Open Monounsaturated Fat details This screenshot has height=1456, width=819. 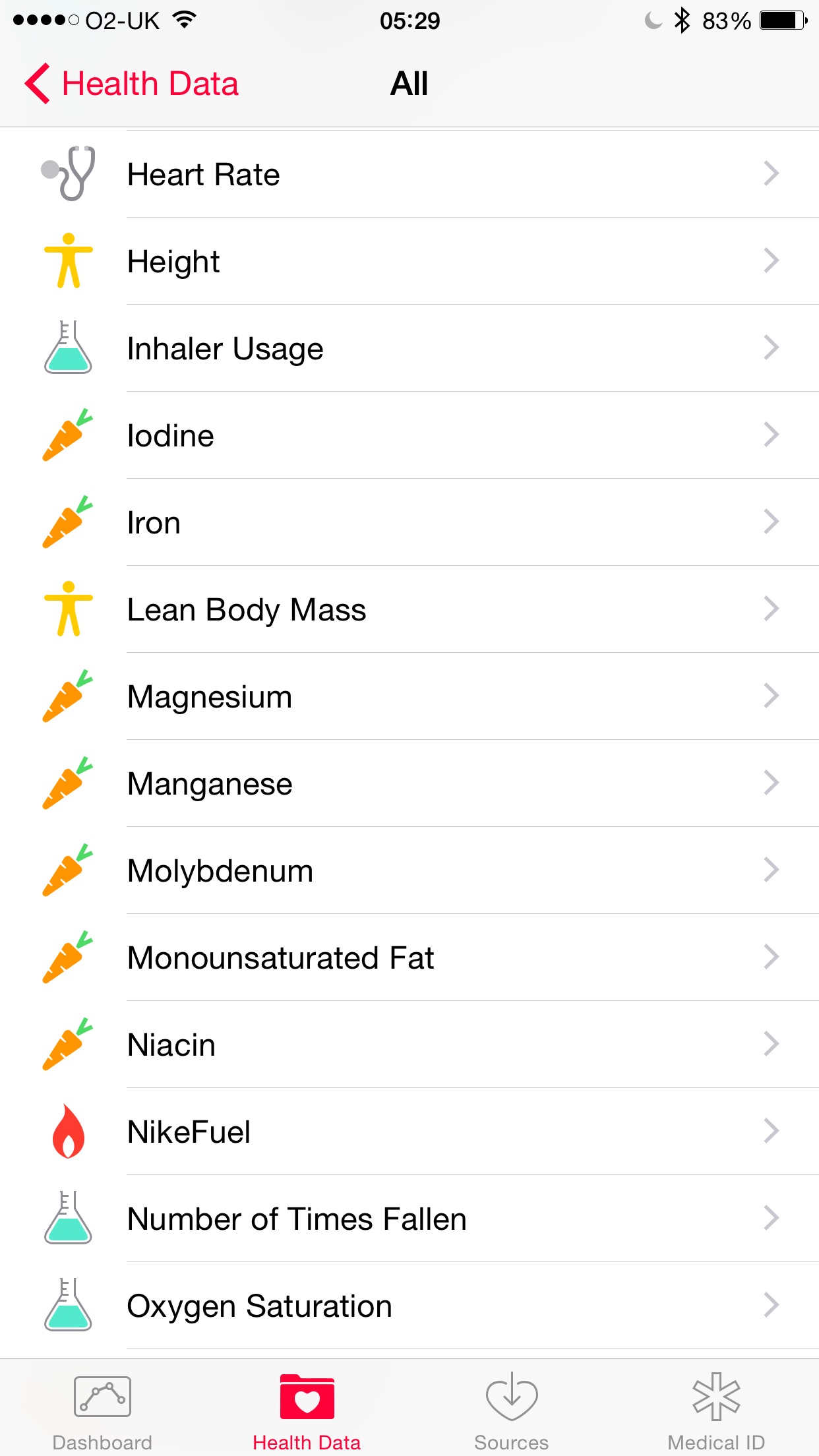409,957
